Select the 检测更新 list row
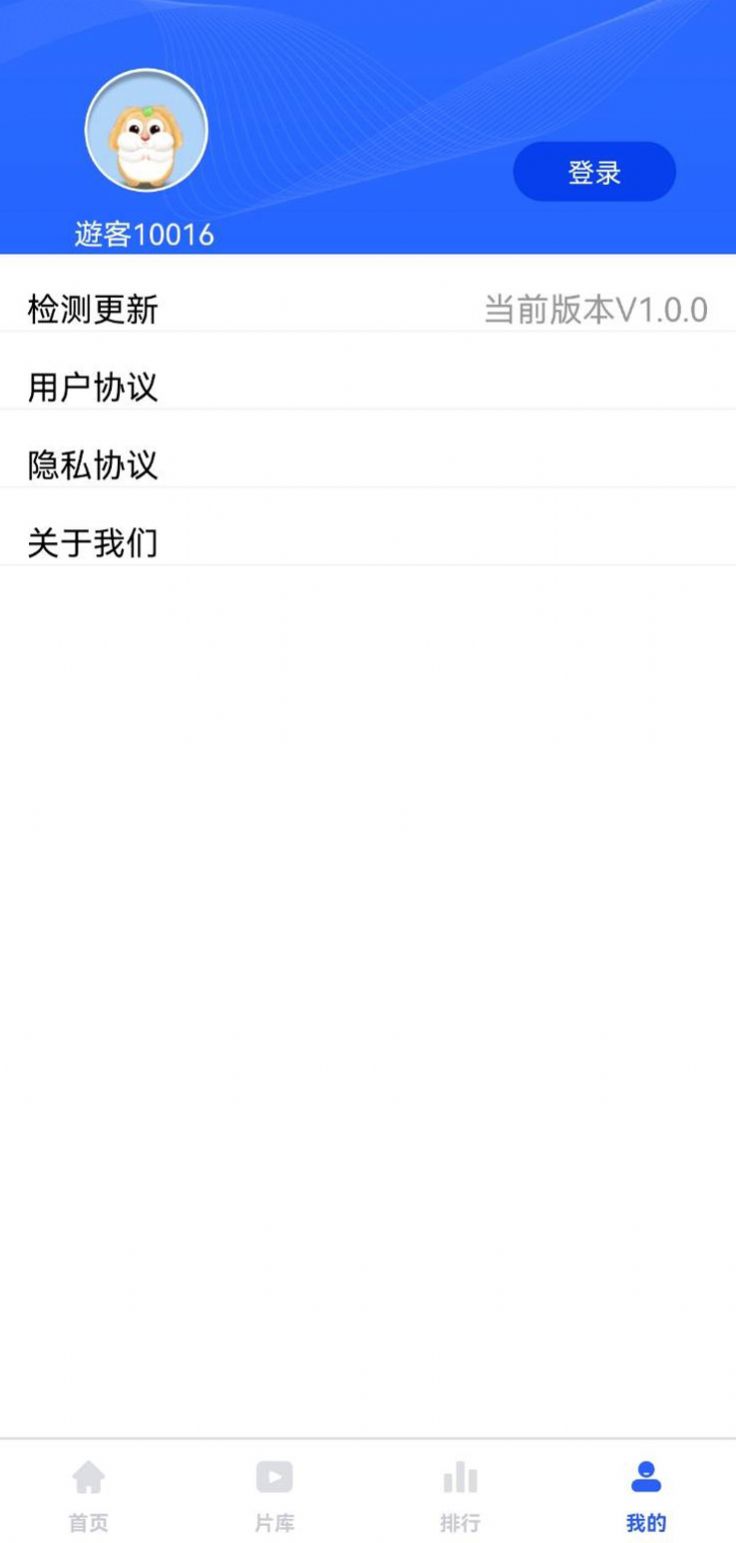This screenshot has height=1543, width=736. [x=368, y=308]
